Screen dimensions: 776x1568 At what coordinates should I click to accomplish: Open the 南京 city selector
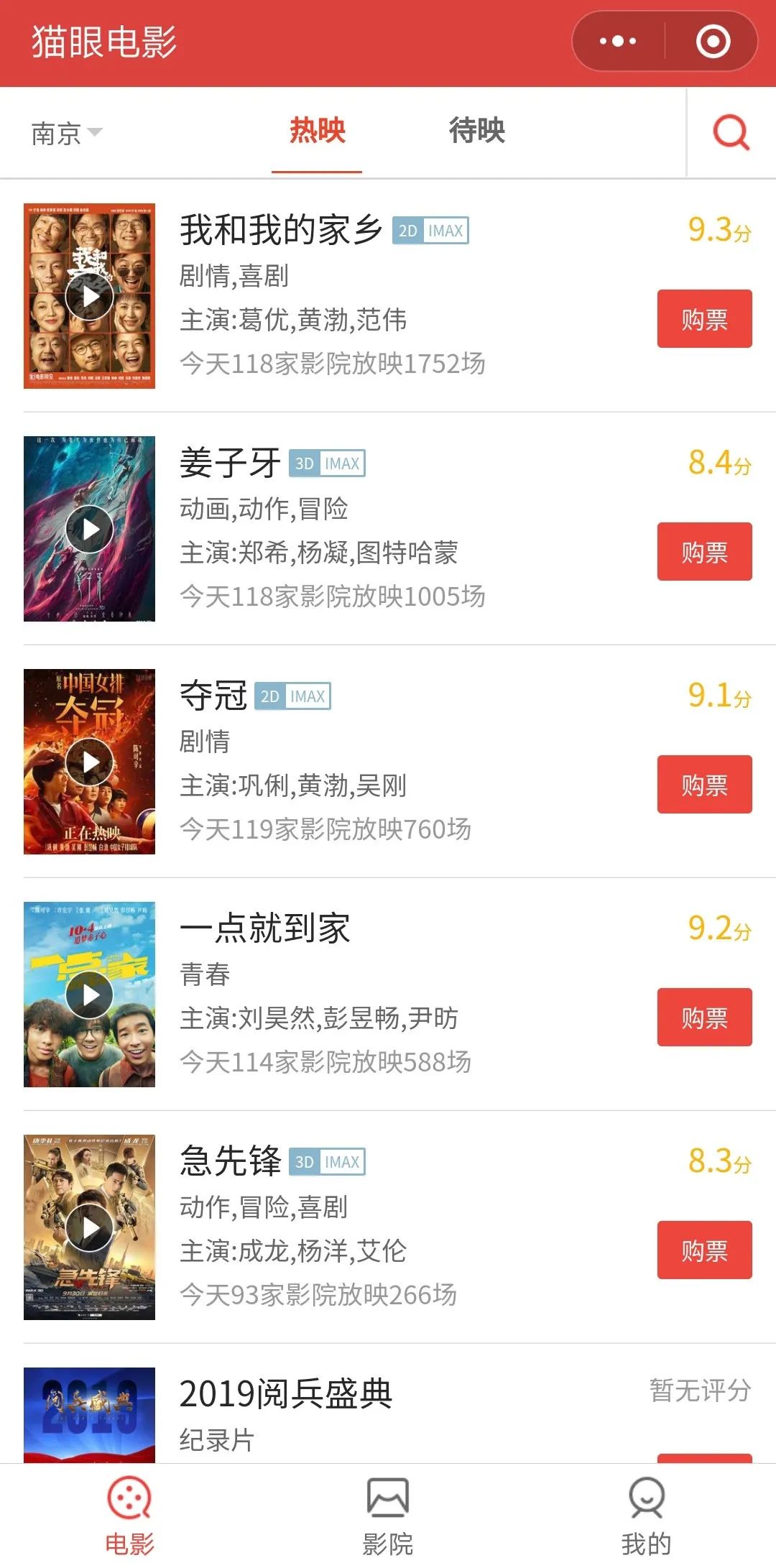(66, 134)
